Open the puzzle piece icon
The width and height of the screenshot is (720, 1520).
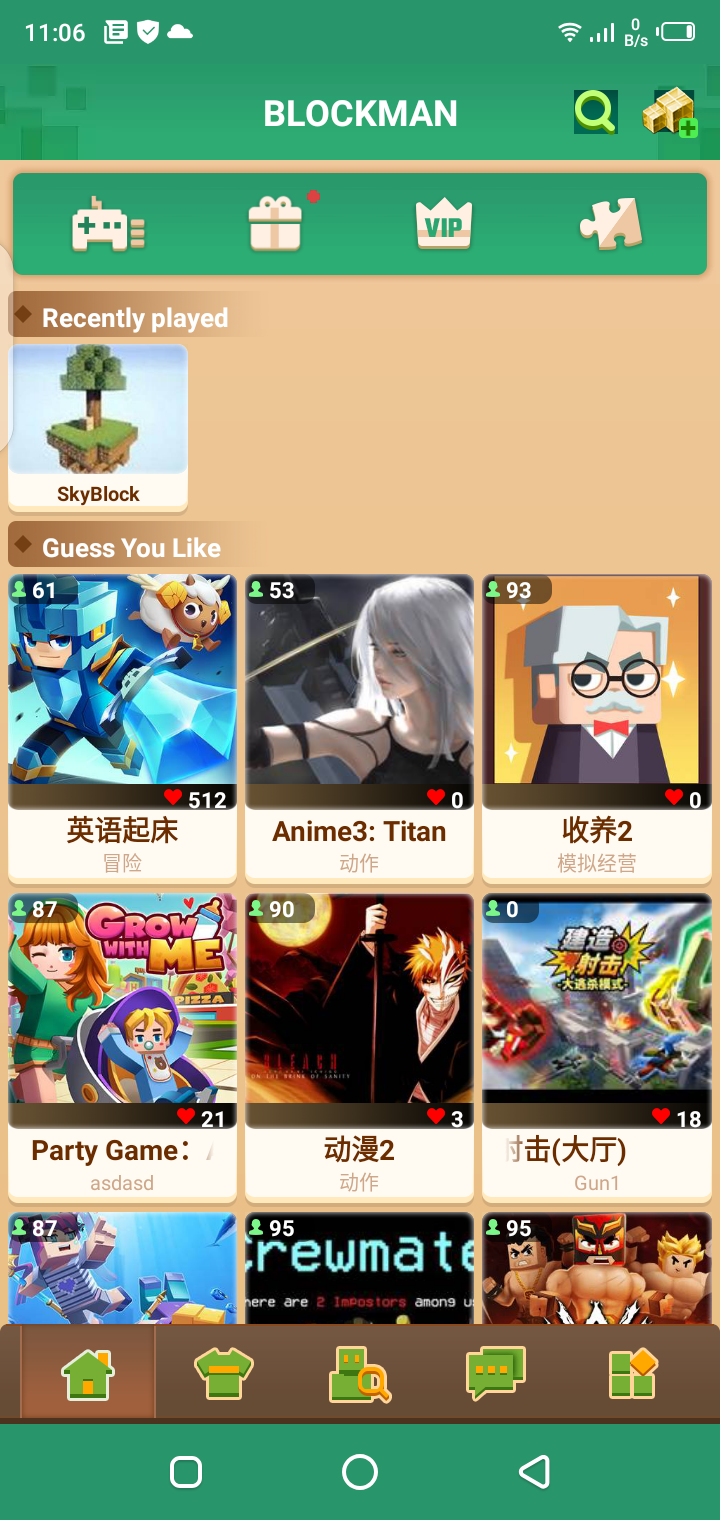(611, 224)
